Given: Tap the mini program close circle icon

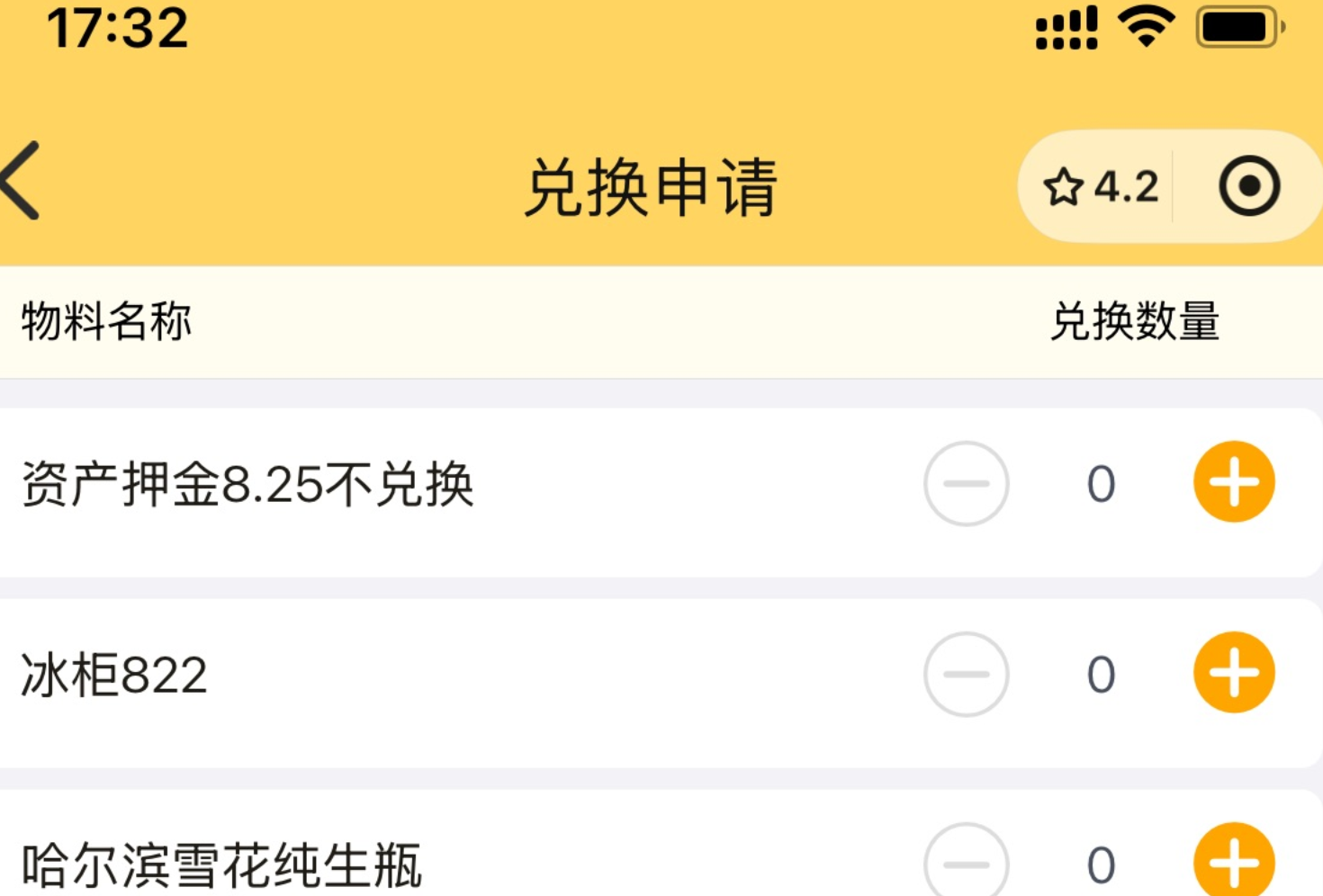Looking at the screenshot, I should coord(1249,186).
